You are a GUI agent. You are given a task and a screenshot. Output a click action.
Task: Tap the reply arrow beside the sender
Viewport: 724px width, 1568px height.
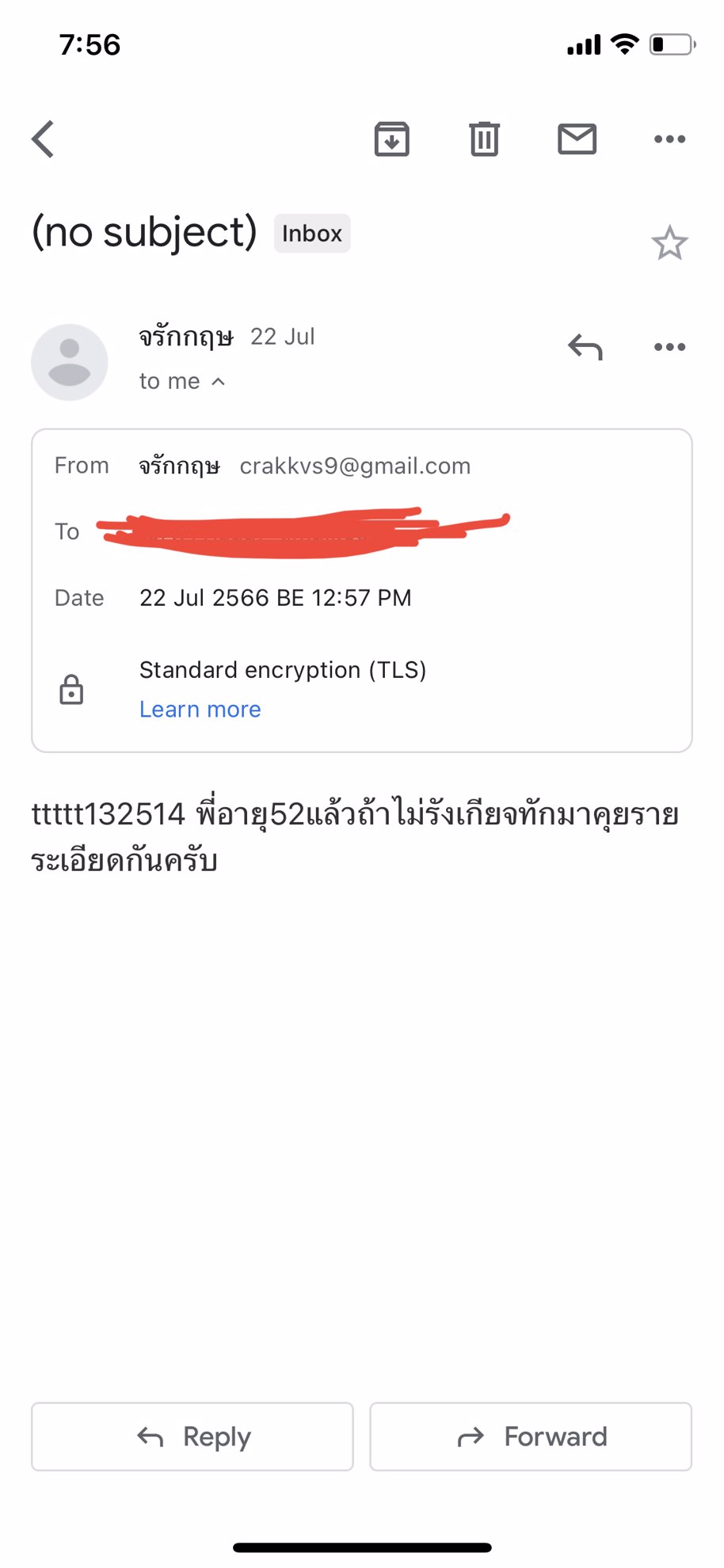[x=585, y=347]
